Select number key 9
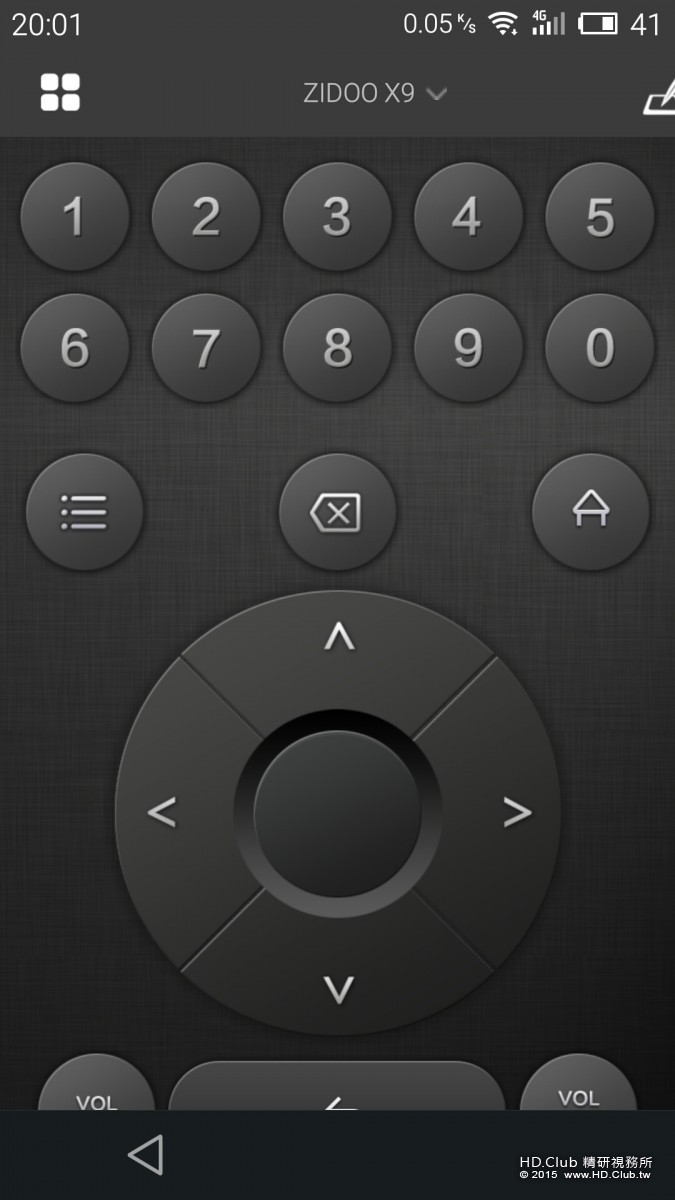Viewport: 675px width, 1200px height. click(x=468, y=348)
